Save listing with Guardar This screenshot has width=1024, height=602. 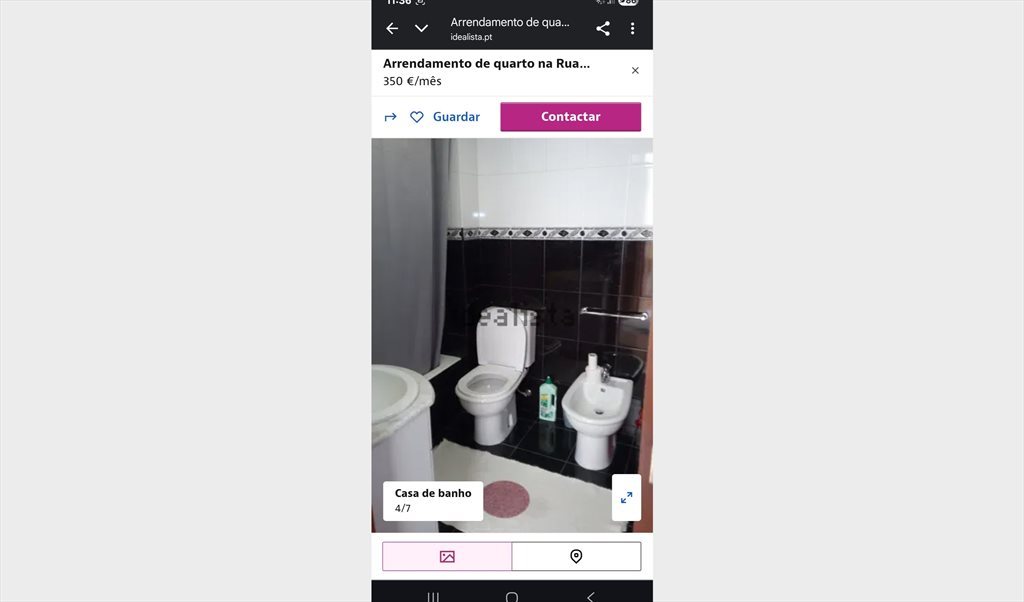click(x=446, y=117)
